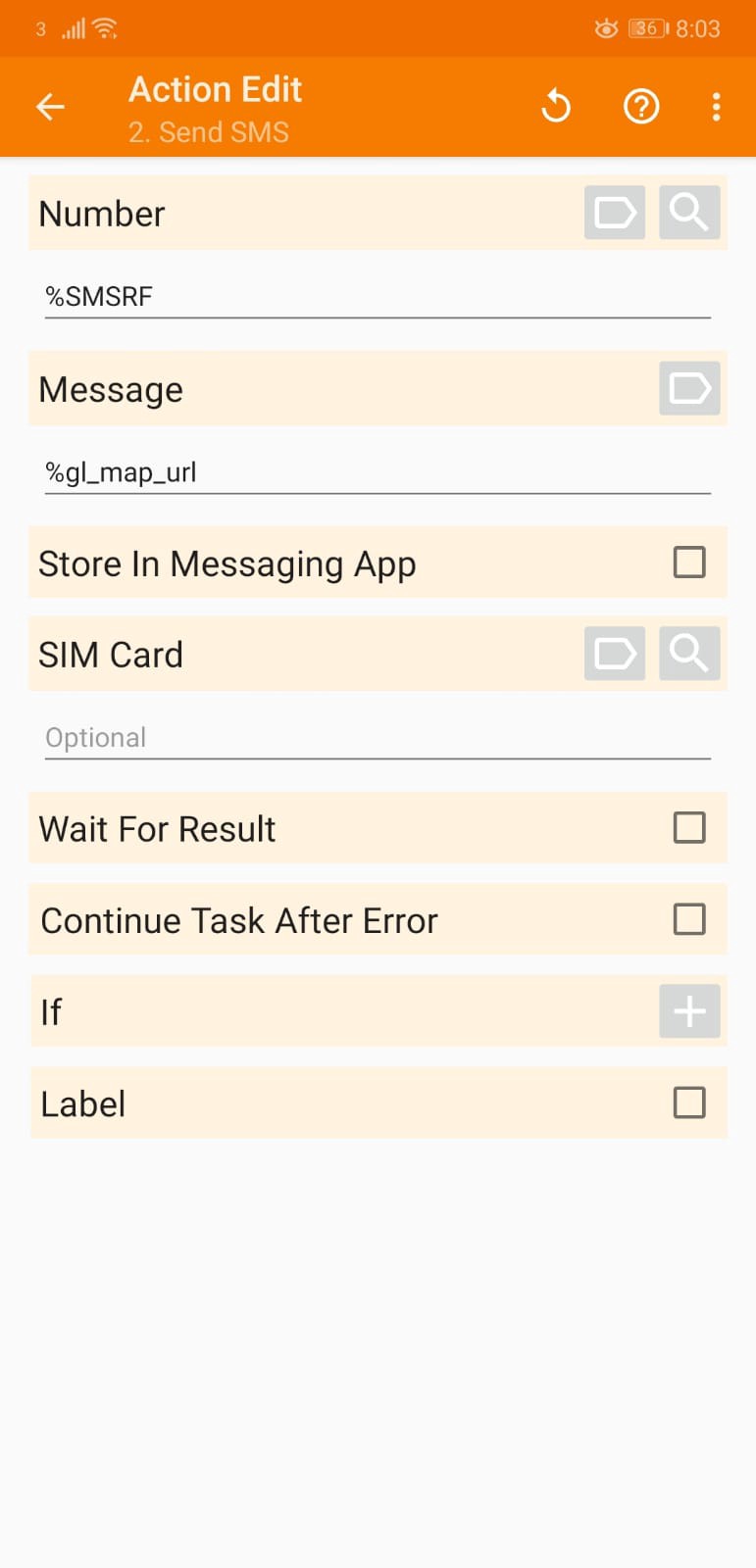Add an If condition with plus
756x1568 pixels.
[689, 1011]
